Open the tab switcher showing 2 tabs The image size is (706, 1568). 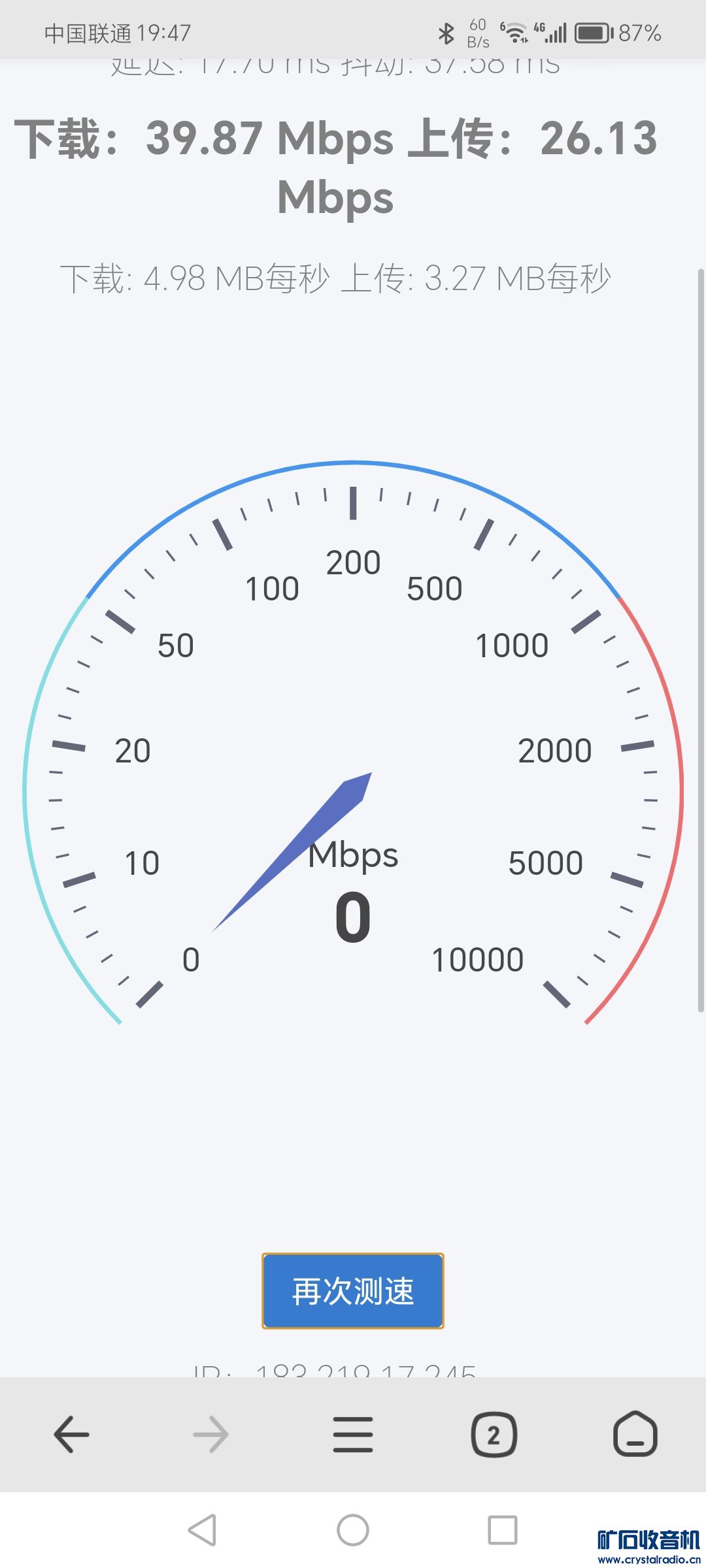(494, 1435)
